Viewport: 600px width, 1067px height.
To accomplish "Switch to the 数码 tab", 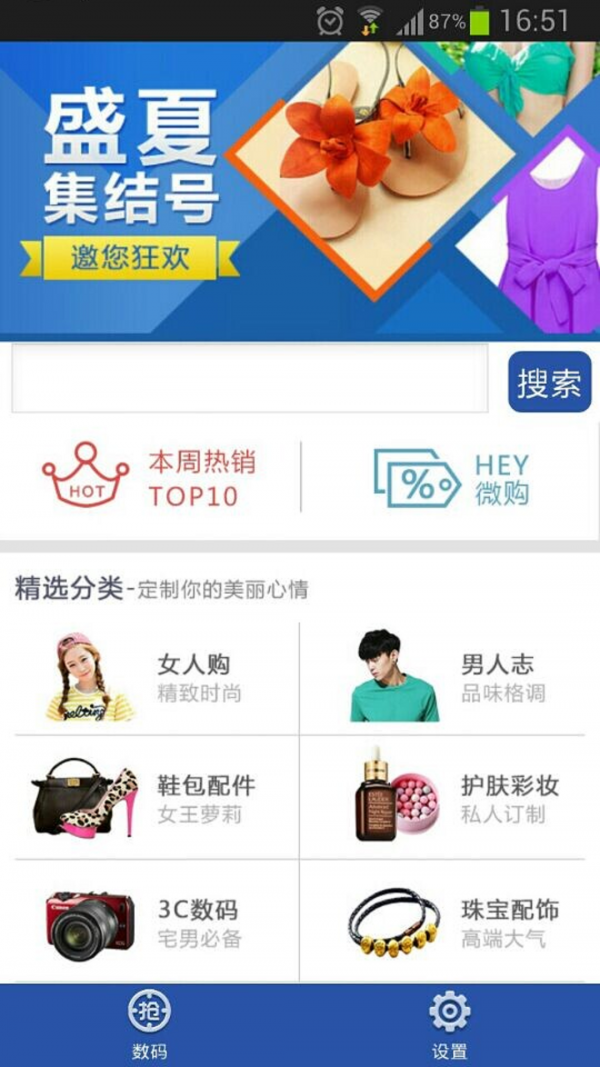I will coord(149,1025).
